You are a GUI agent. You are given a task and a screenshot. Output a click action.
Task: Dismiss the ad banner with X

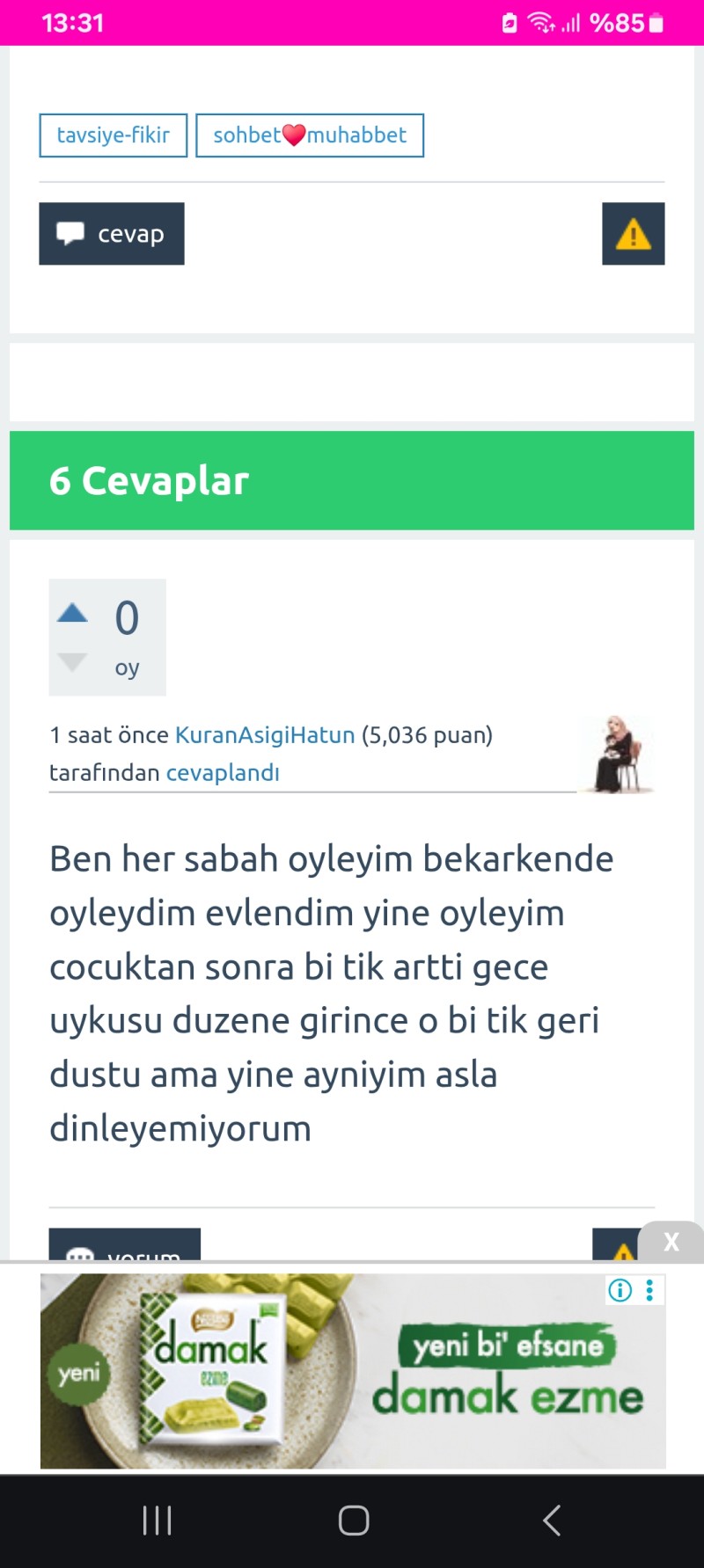[671, 1242]
